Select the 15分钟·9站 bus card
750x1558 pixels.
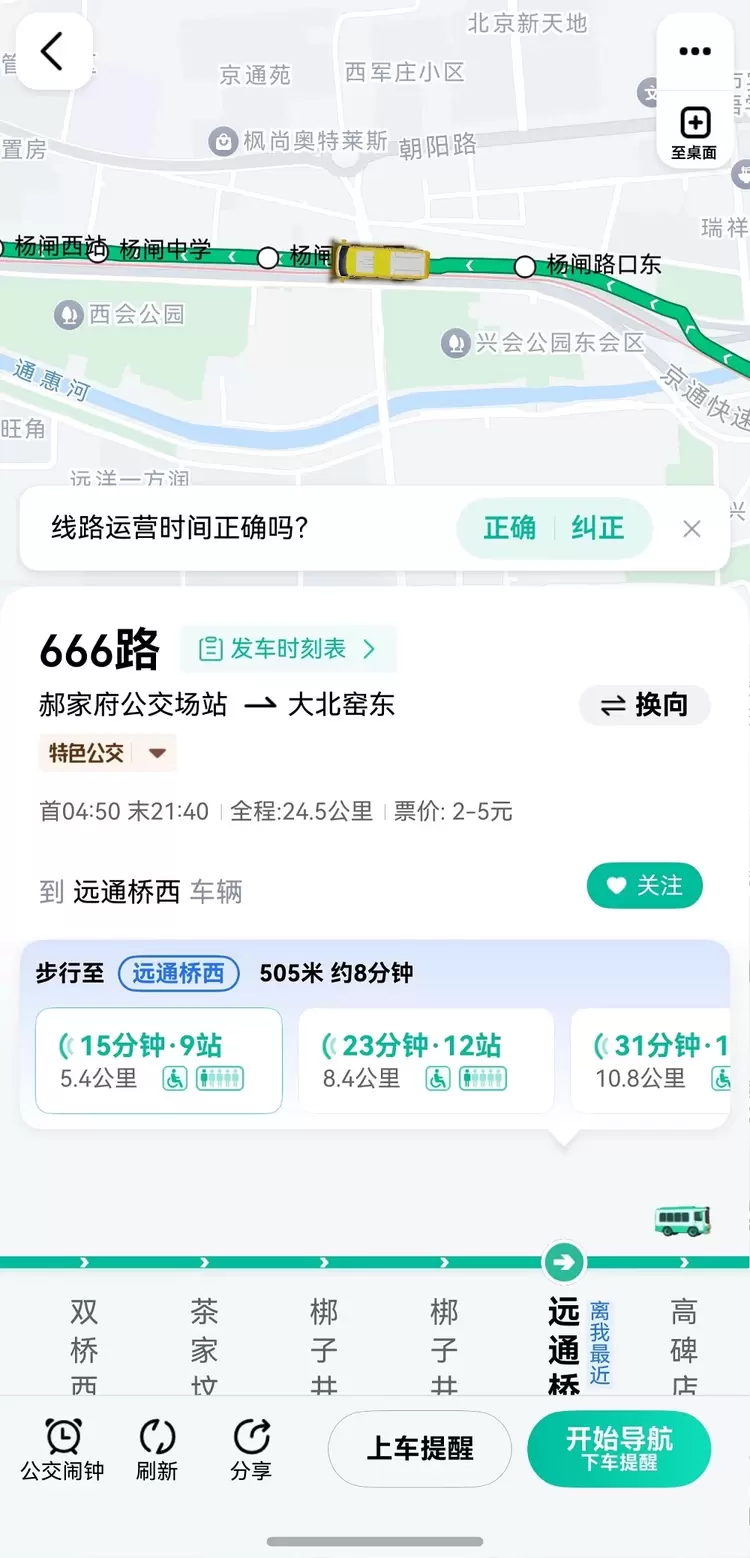point(159,1061)
